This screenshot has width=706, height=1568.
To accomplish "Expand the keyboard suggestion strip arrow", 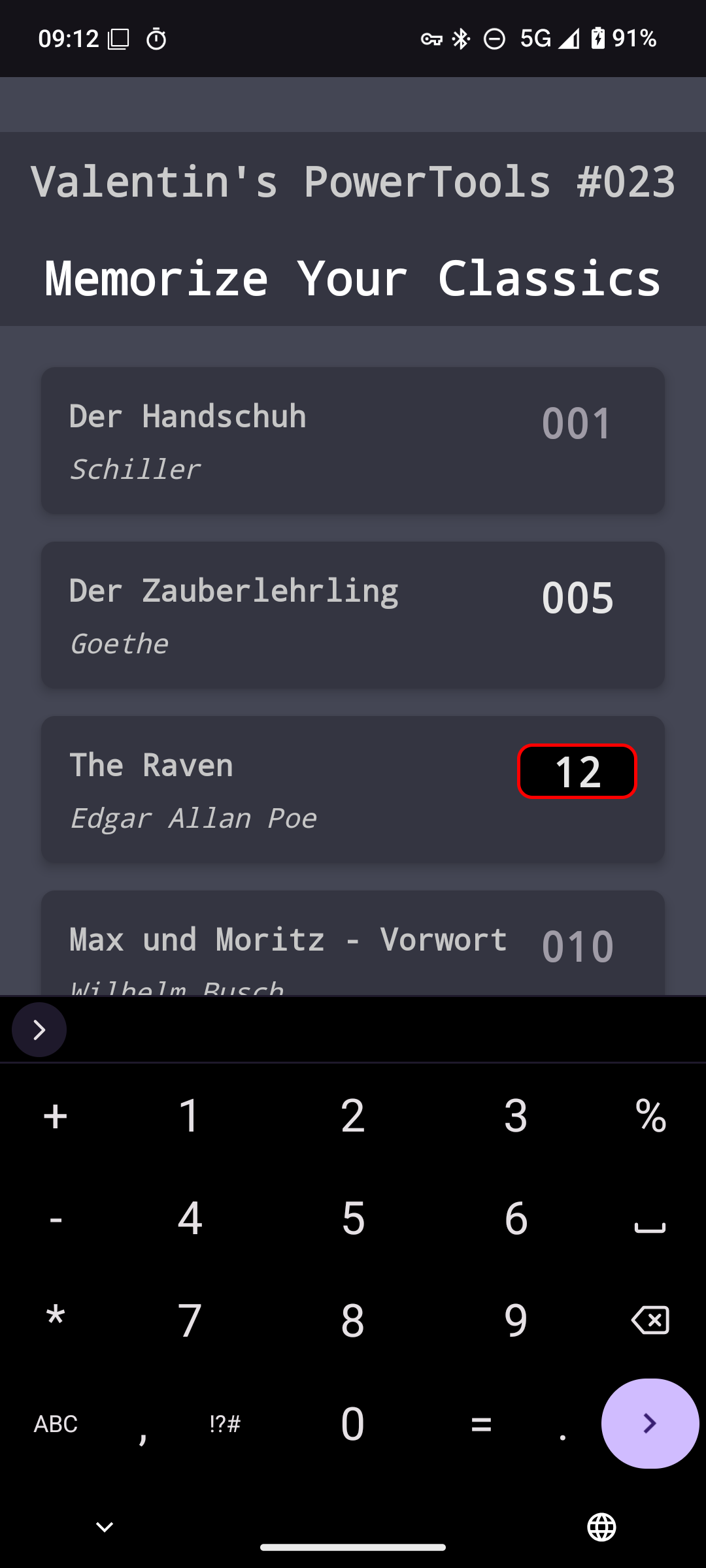I will point(39,1030).
